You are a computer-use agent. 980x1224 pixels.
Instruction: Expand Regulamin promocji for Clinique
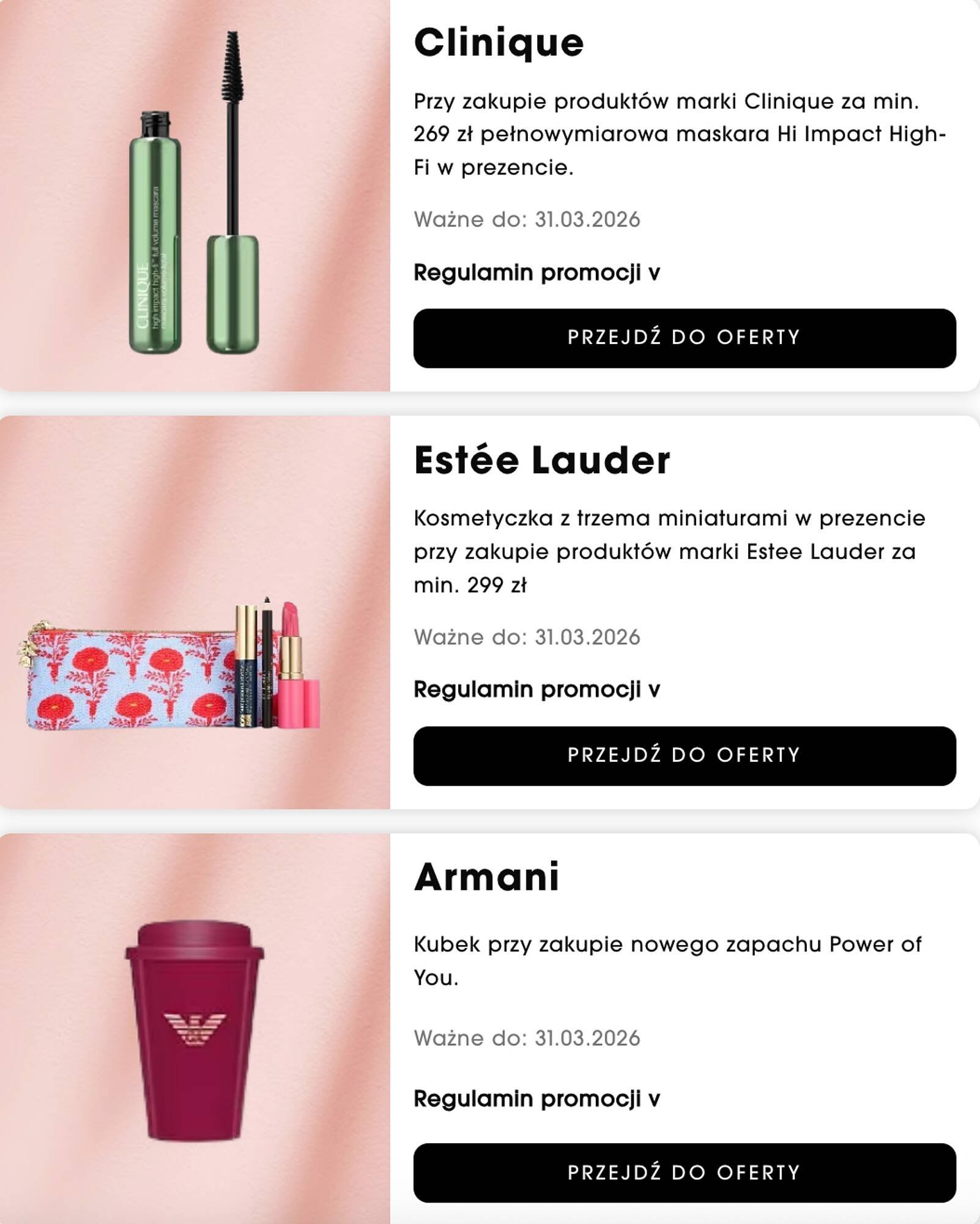click(536, 272)
